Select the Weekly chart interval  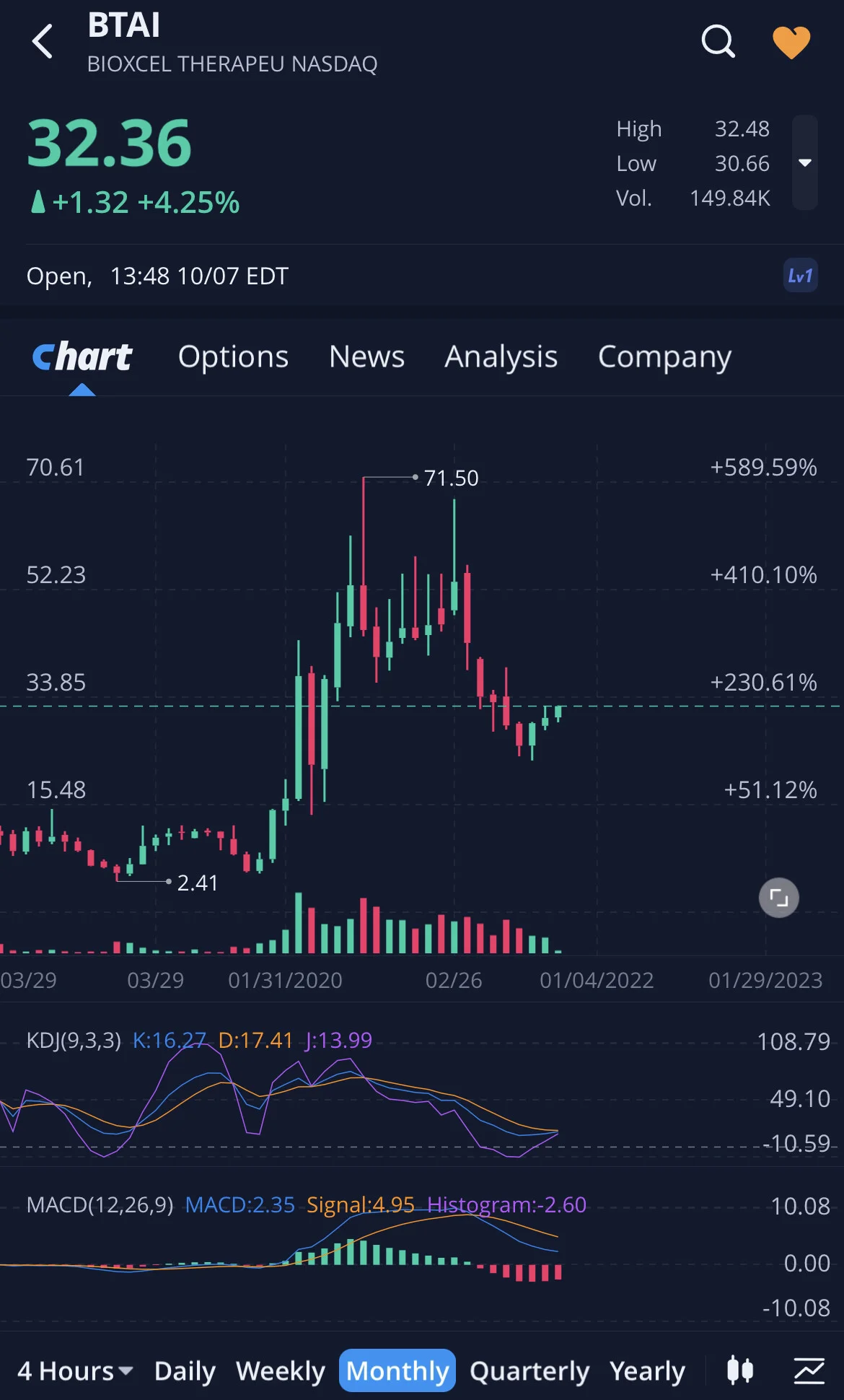281,1370
